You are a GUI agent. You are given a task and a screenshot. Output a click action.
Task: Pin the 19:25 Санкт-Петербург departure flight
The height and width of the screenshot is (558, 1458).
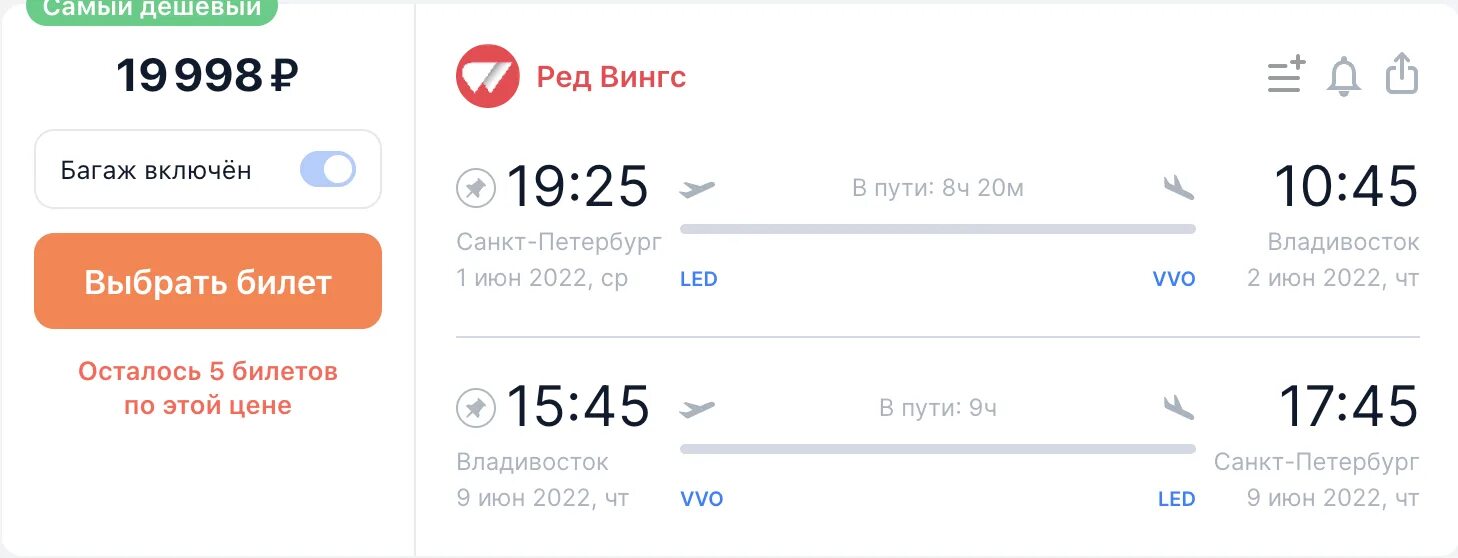point(476,188)
